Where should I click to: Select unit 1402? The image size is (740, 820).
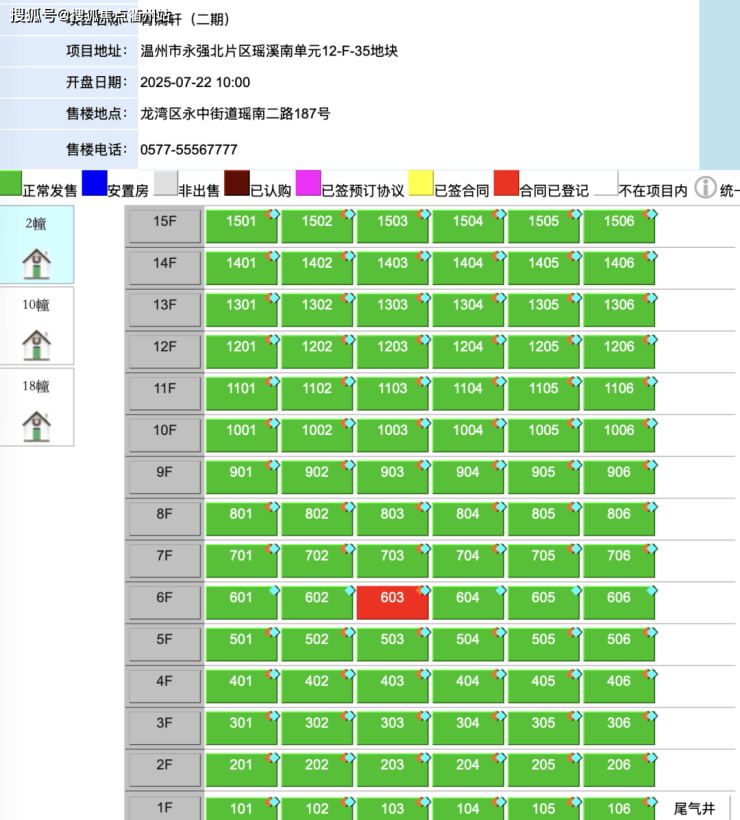(317, 268)
